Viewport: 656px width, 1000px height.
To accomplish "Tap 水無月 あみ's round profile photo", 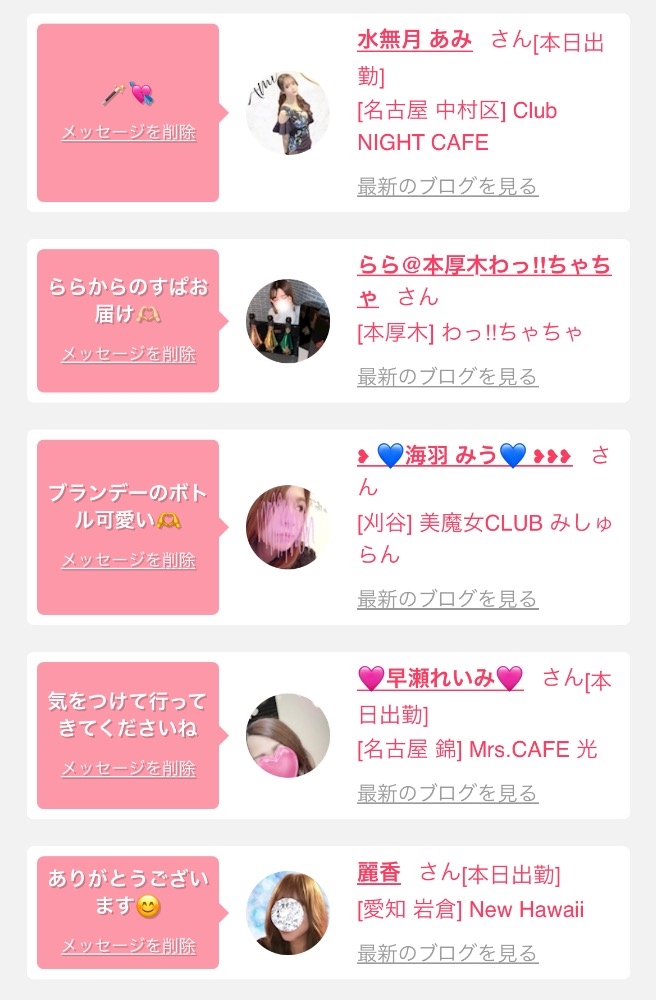I will [288, 113].
